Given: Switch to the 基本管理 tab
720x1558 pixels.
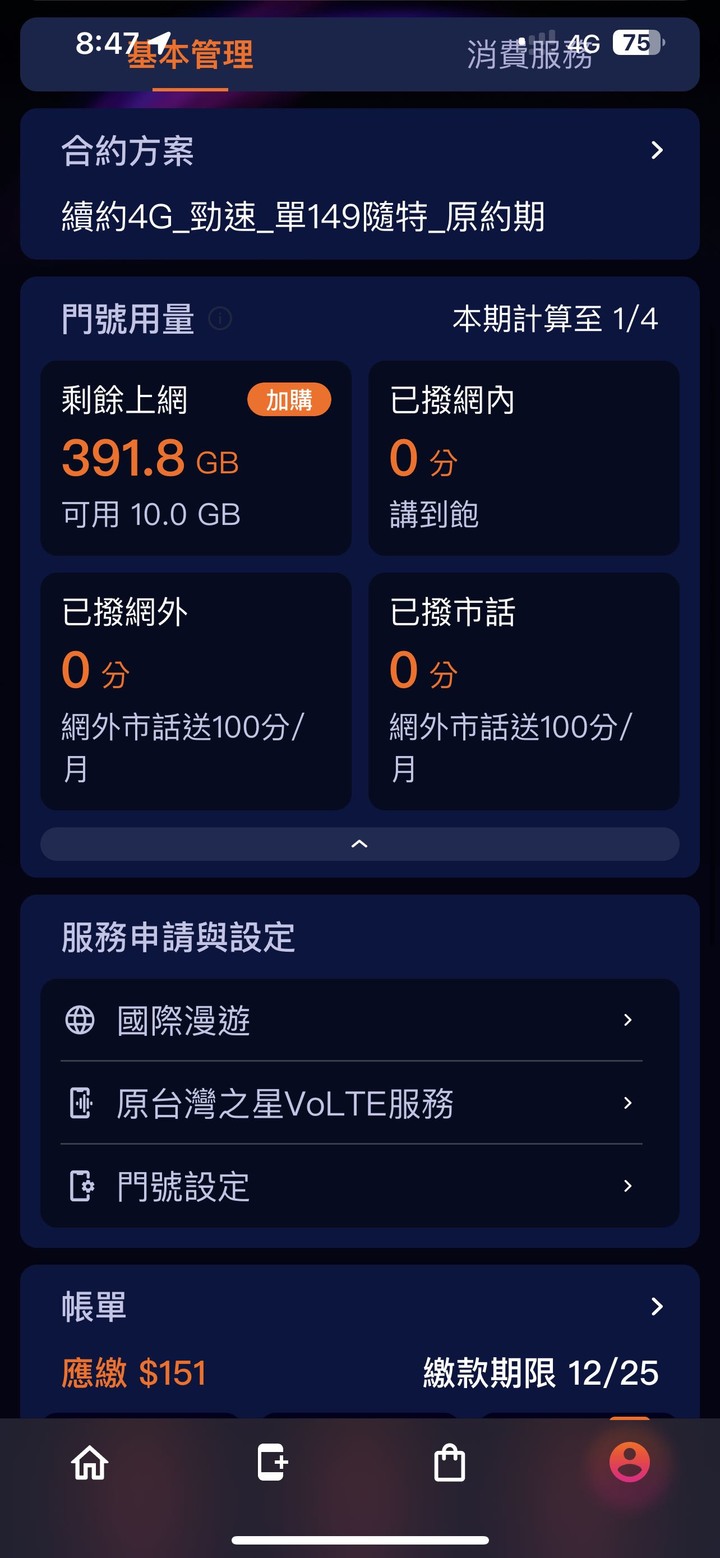Looking at the screenshot, I should [190, 56].
